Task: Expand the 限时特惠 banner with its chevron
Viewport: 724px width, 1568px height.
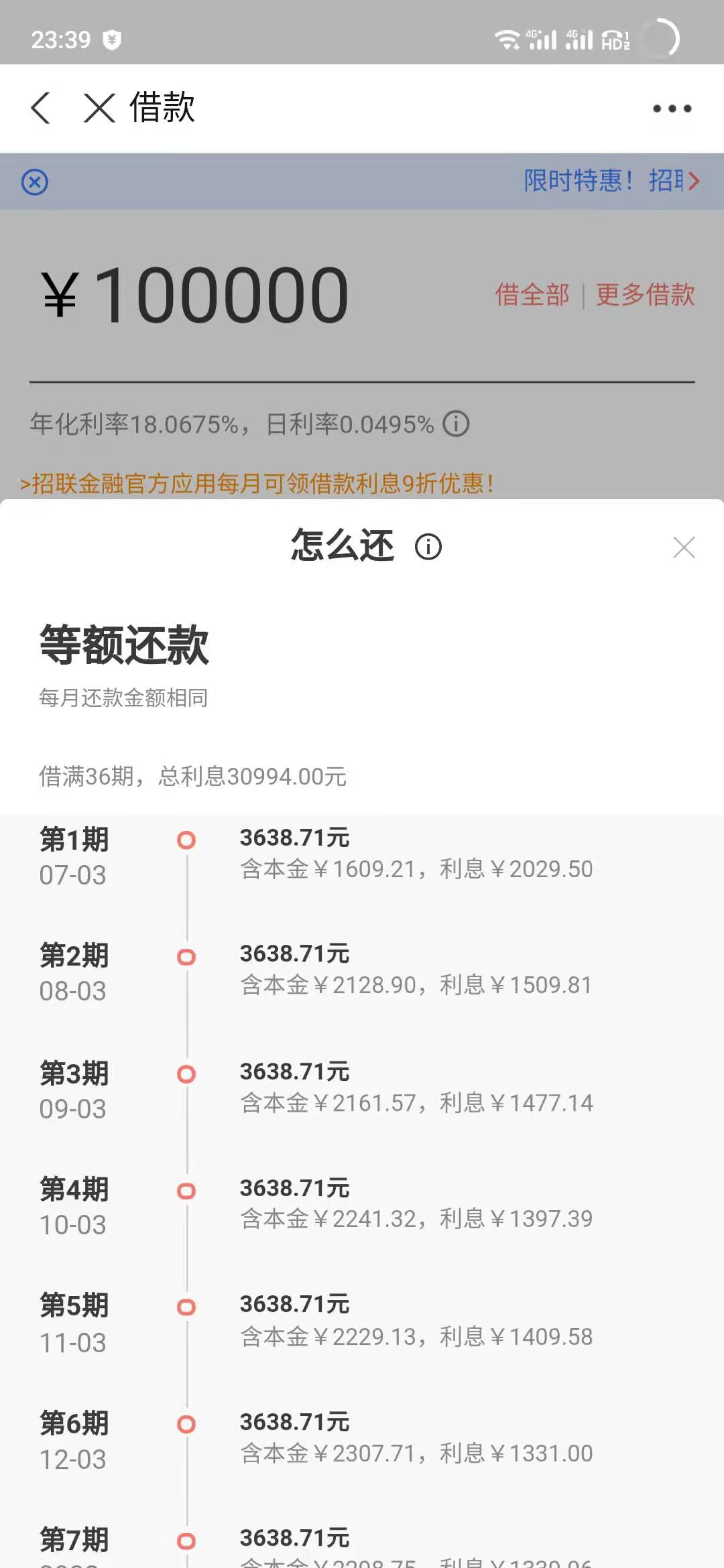Action: point(695,182)
